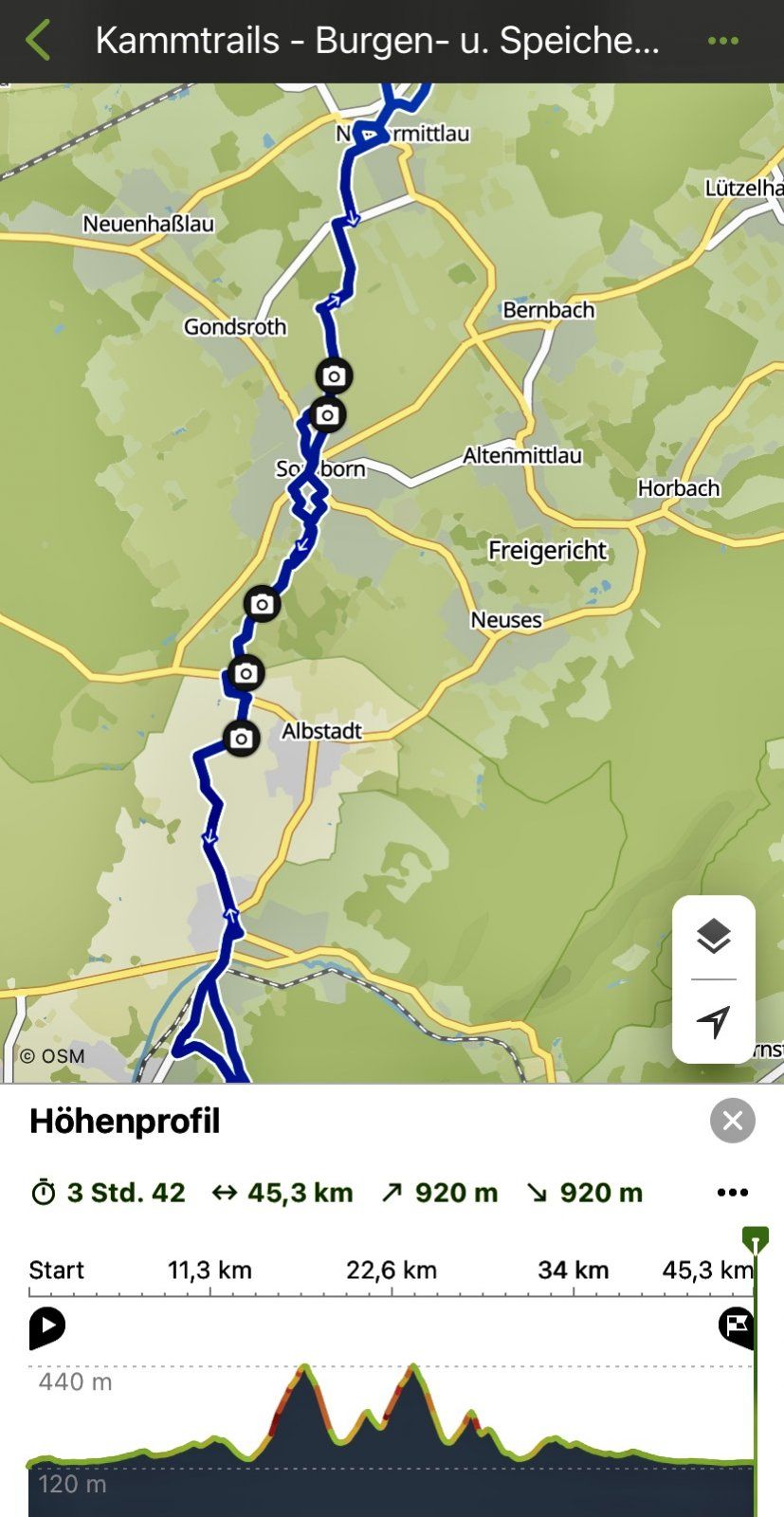Open the map layers selector

point(714,937)
